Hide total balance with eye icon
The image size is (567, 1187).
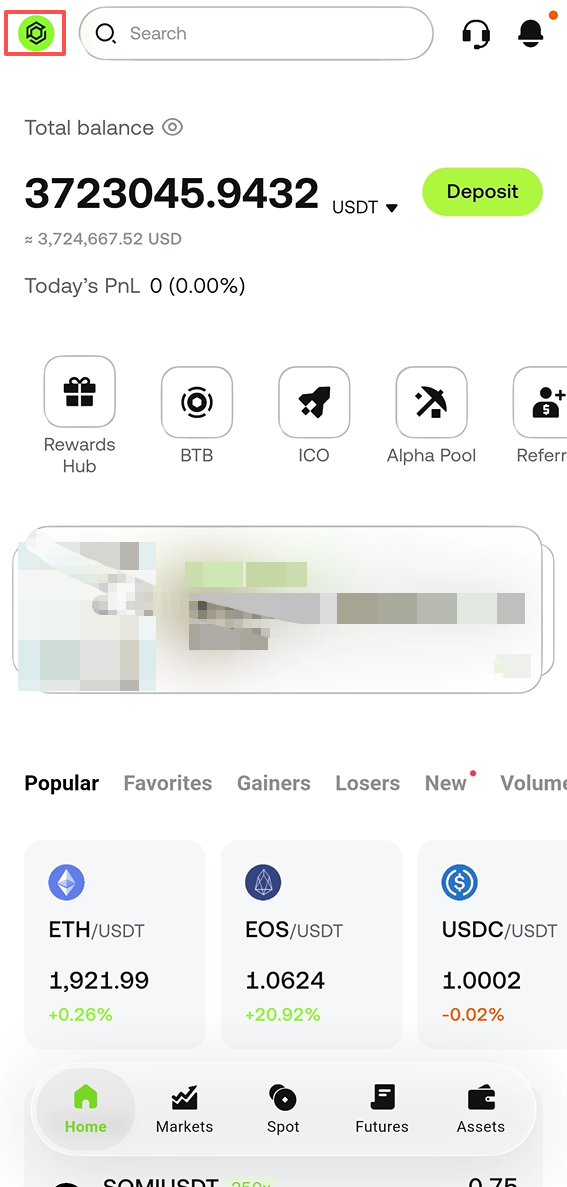pos(173,127)
